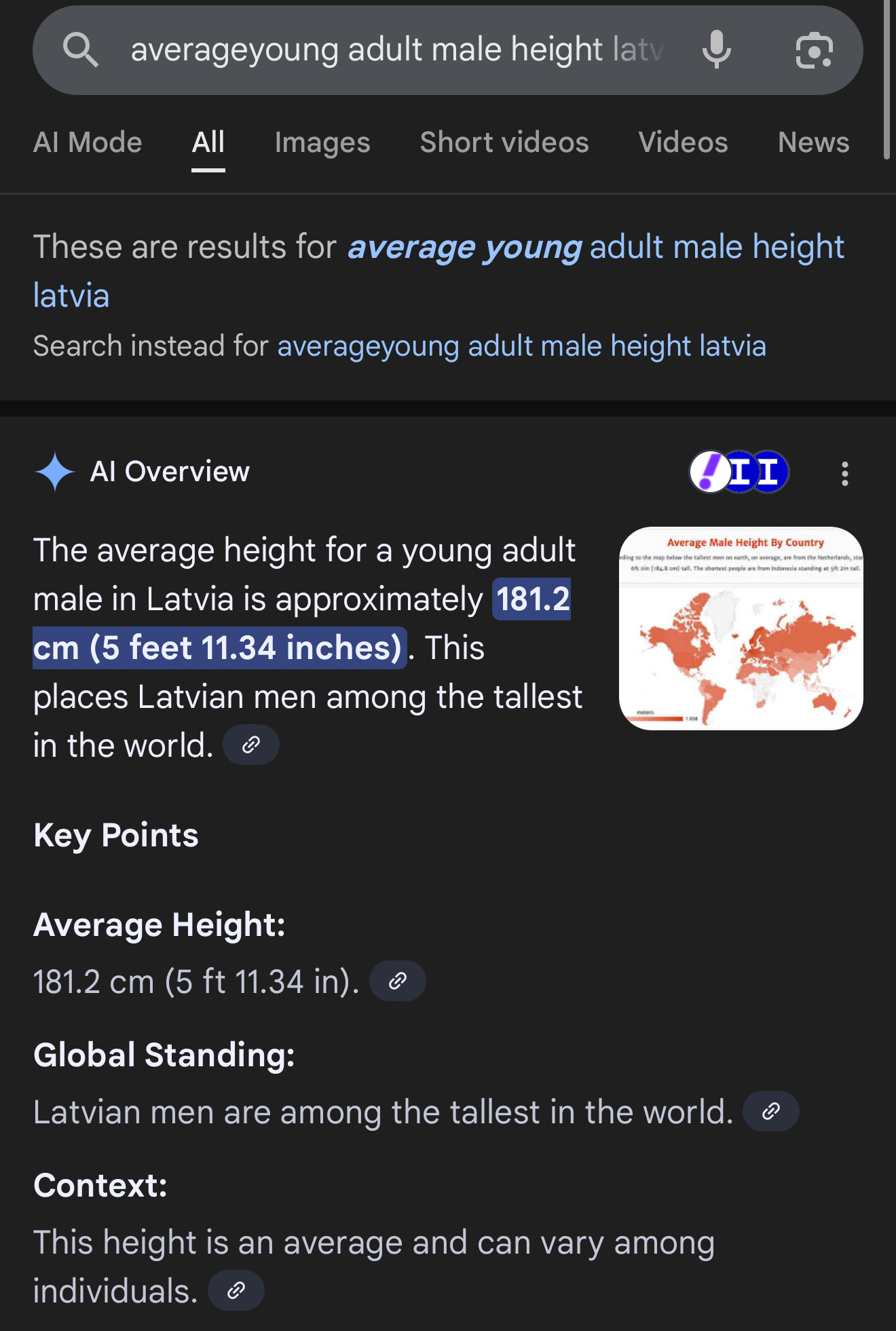896x1331 pixels.
Task: Open the News tab
Action: coord(813,143)
